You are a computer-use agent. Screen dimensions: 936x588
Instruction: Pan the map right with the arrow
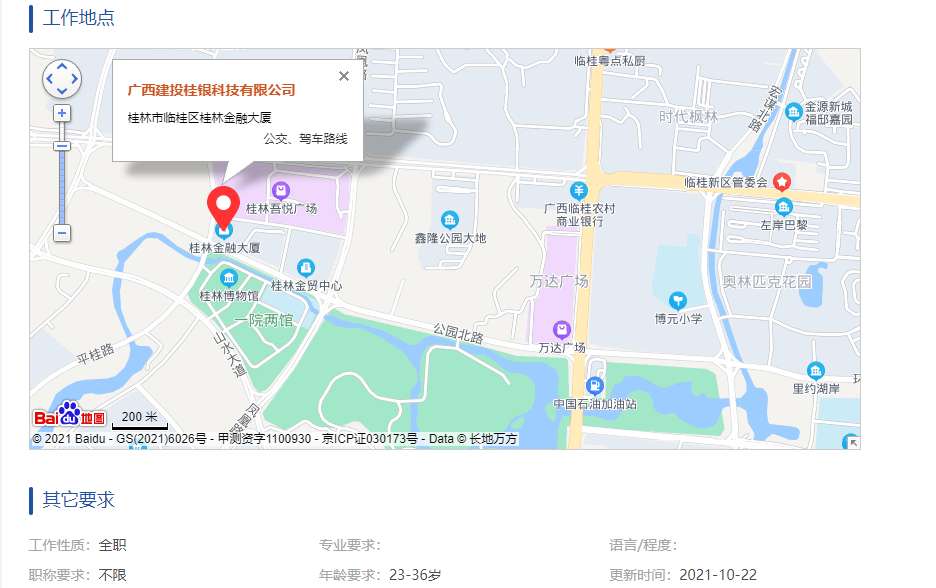[75, 79]
